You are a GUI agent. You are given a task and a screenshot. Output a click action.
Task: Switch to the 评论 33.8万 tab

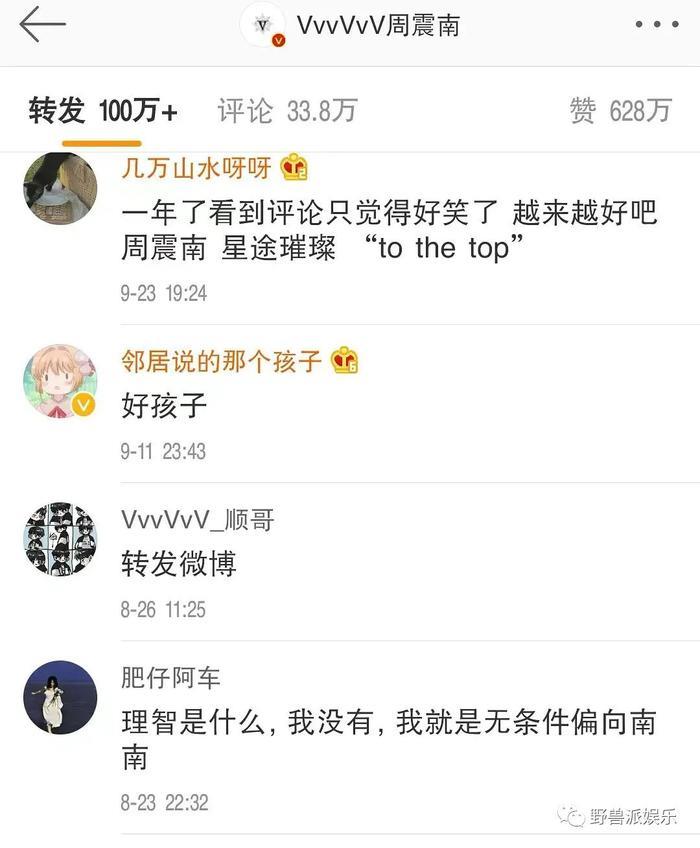point(286,111)
